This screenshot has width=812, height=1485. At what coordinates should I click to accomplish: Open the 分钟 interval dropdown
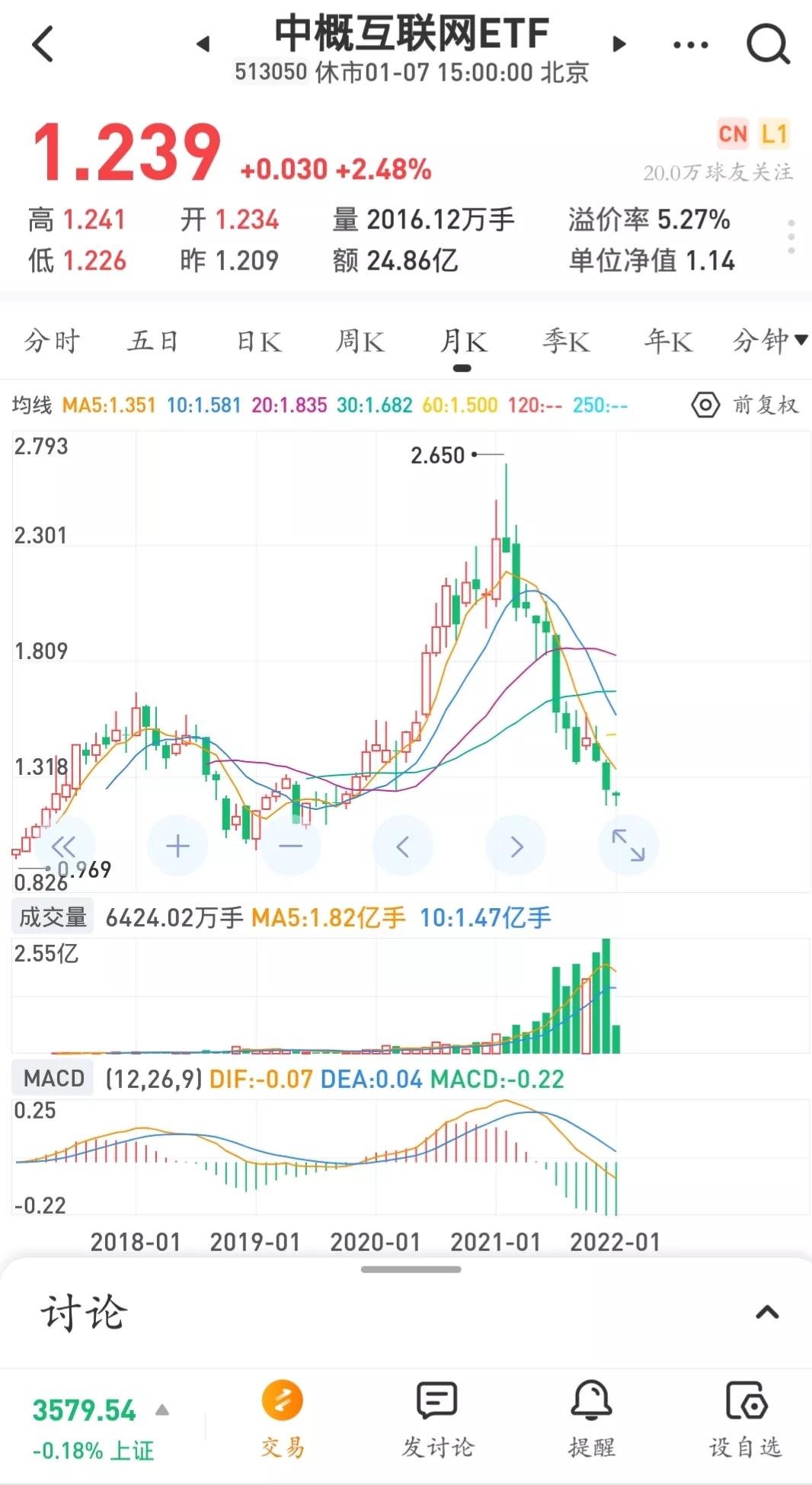[x=769, y=341]
